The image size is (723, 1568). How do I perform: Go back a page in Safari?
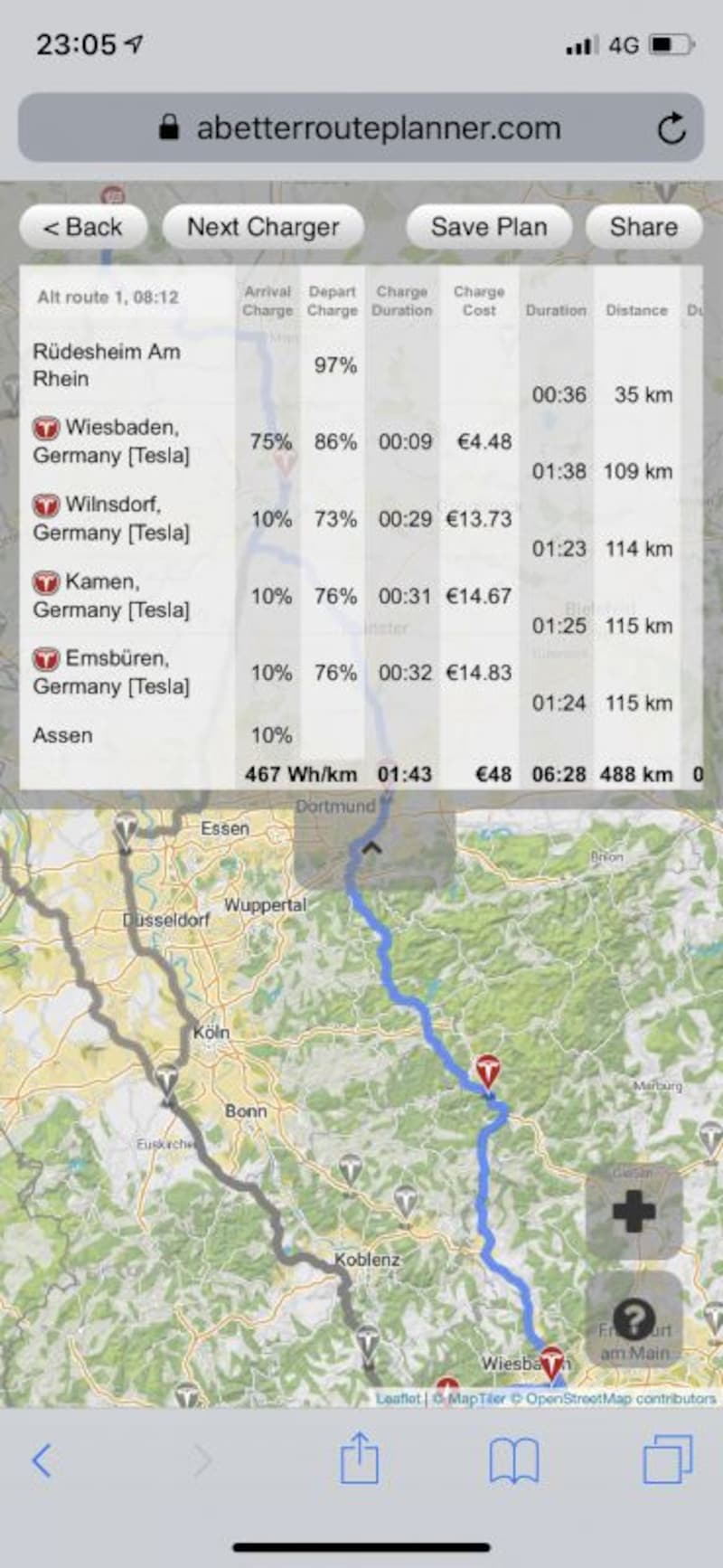(x=42, y=1459)
